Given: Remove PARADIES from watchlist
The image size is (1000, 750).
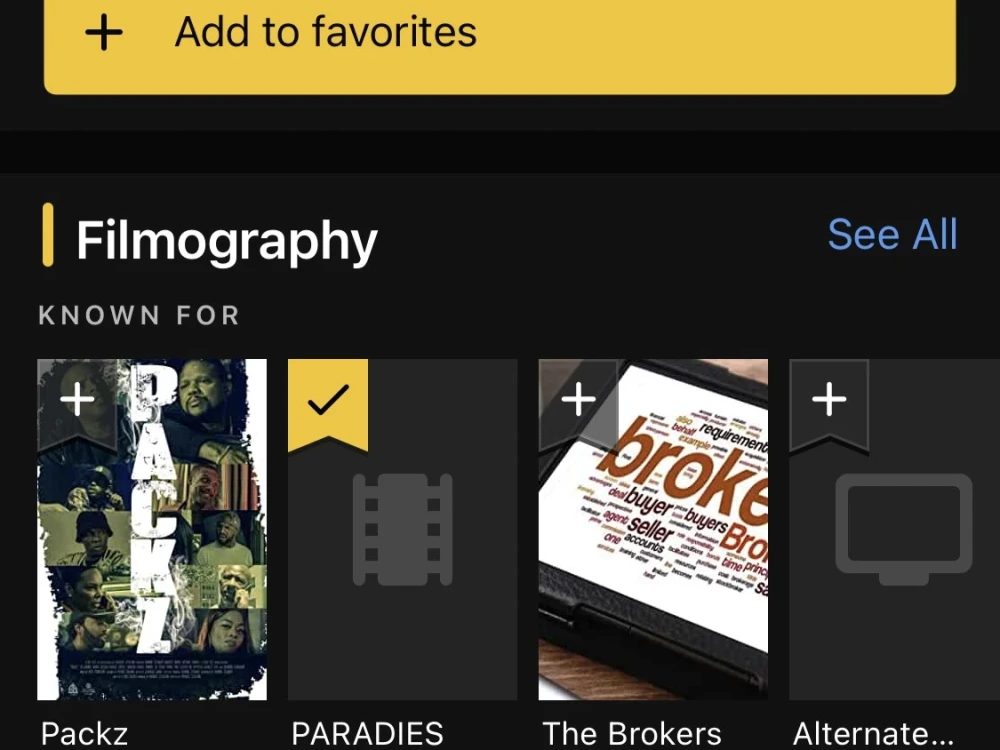Looking at the screenshot, I should (x=328, y=401).
